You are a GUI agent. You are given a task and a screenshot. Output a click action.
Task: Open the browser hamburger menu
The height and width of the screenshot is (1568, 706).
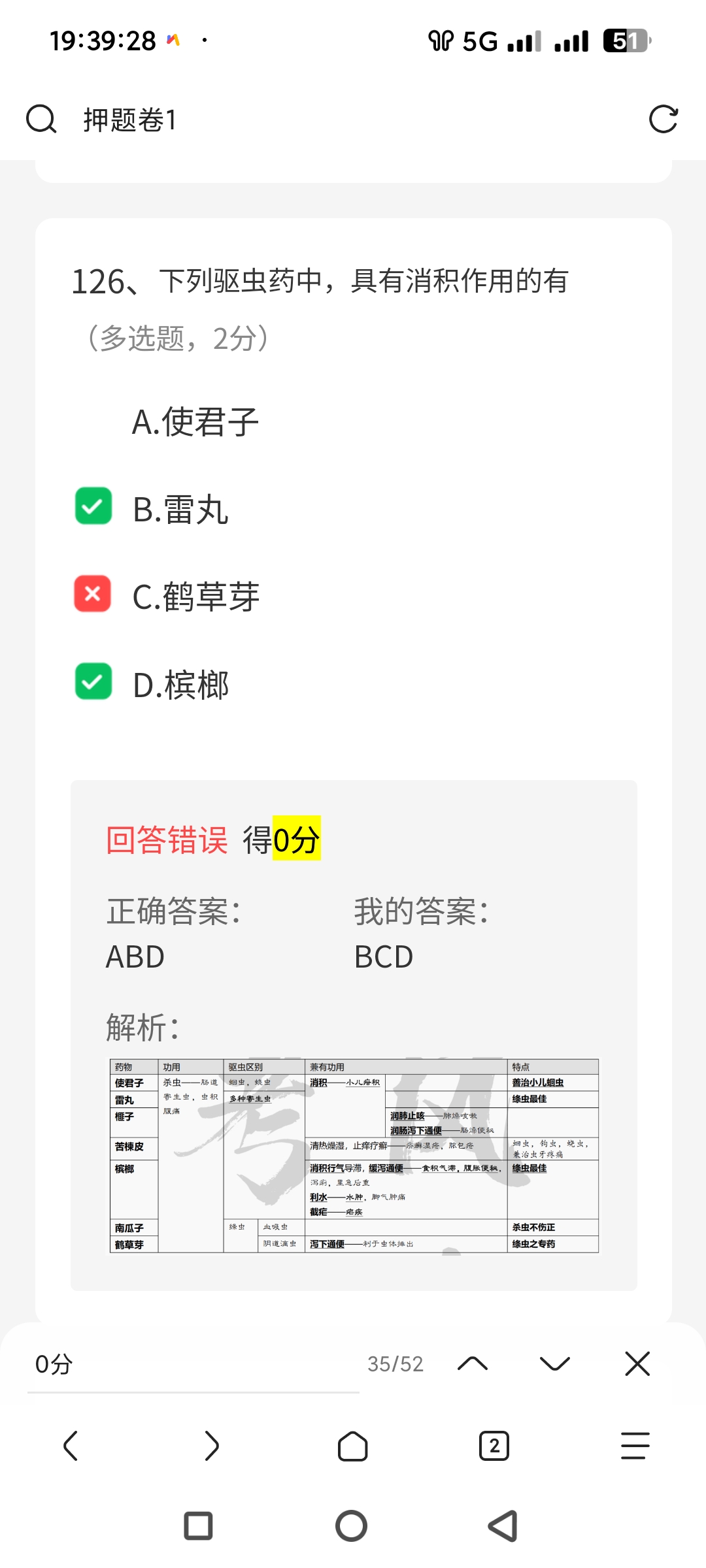635,1446
